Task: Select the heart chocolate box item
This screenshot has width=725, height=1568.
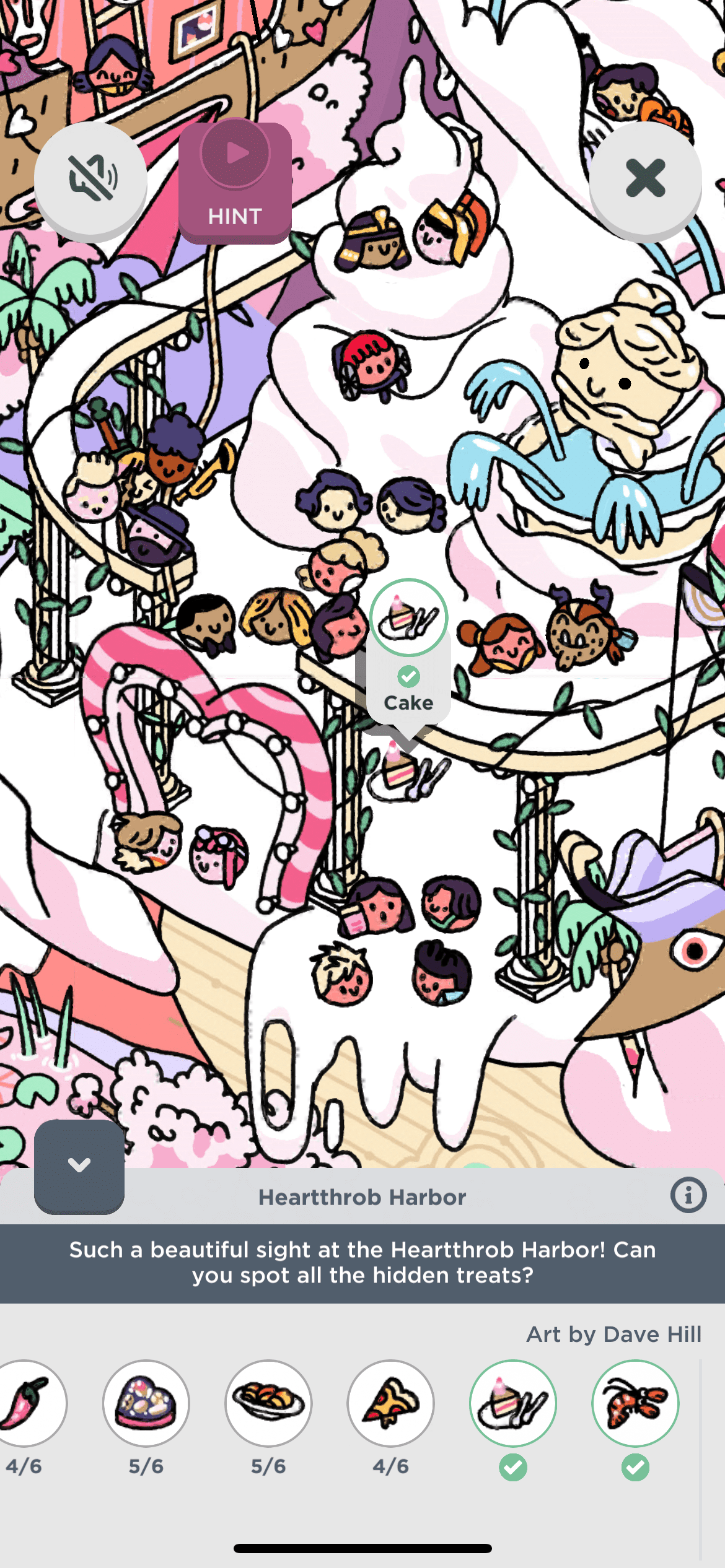Action: click(x=146, y=1403)
